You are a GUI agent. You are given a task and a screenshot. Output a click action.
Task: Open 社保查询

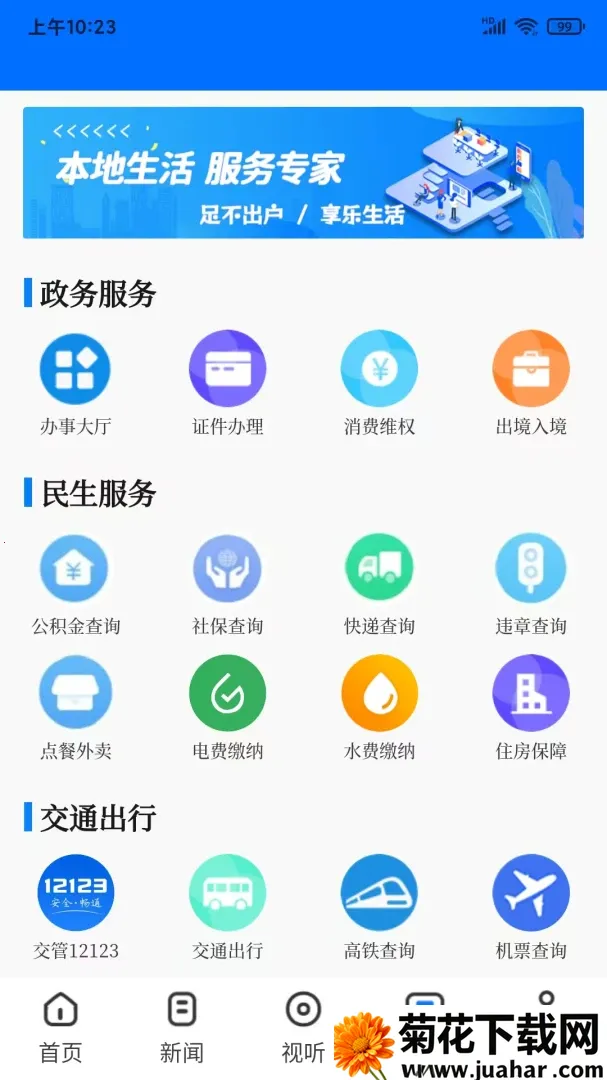click(x=227, y=585)
